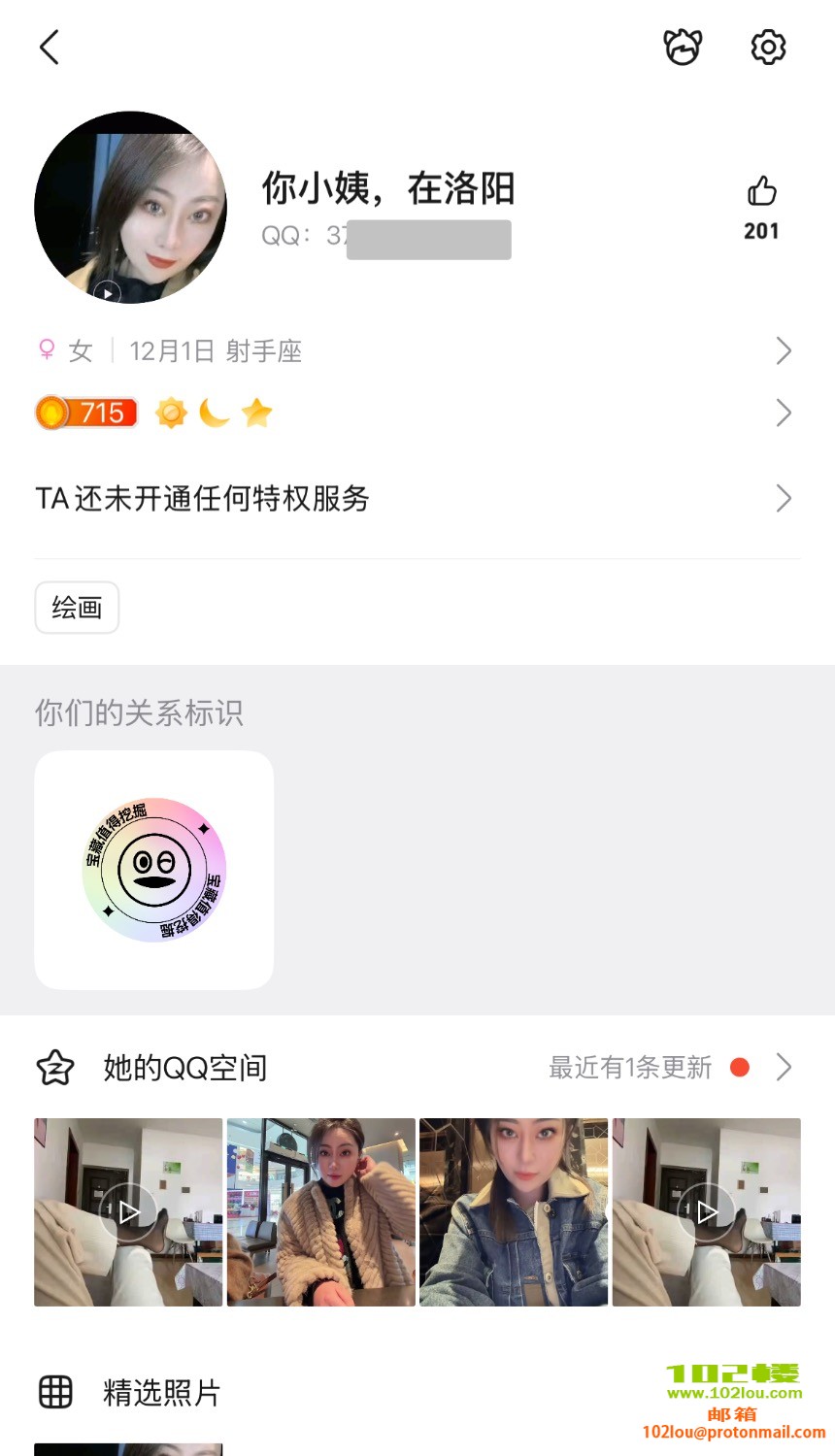Viewport: 835px width, 1456px height.
Task: Select the 绘画 tag chip
Action: point(77,609)
